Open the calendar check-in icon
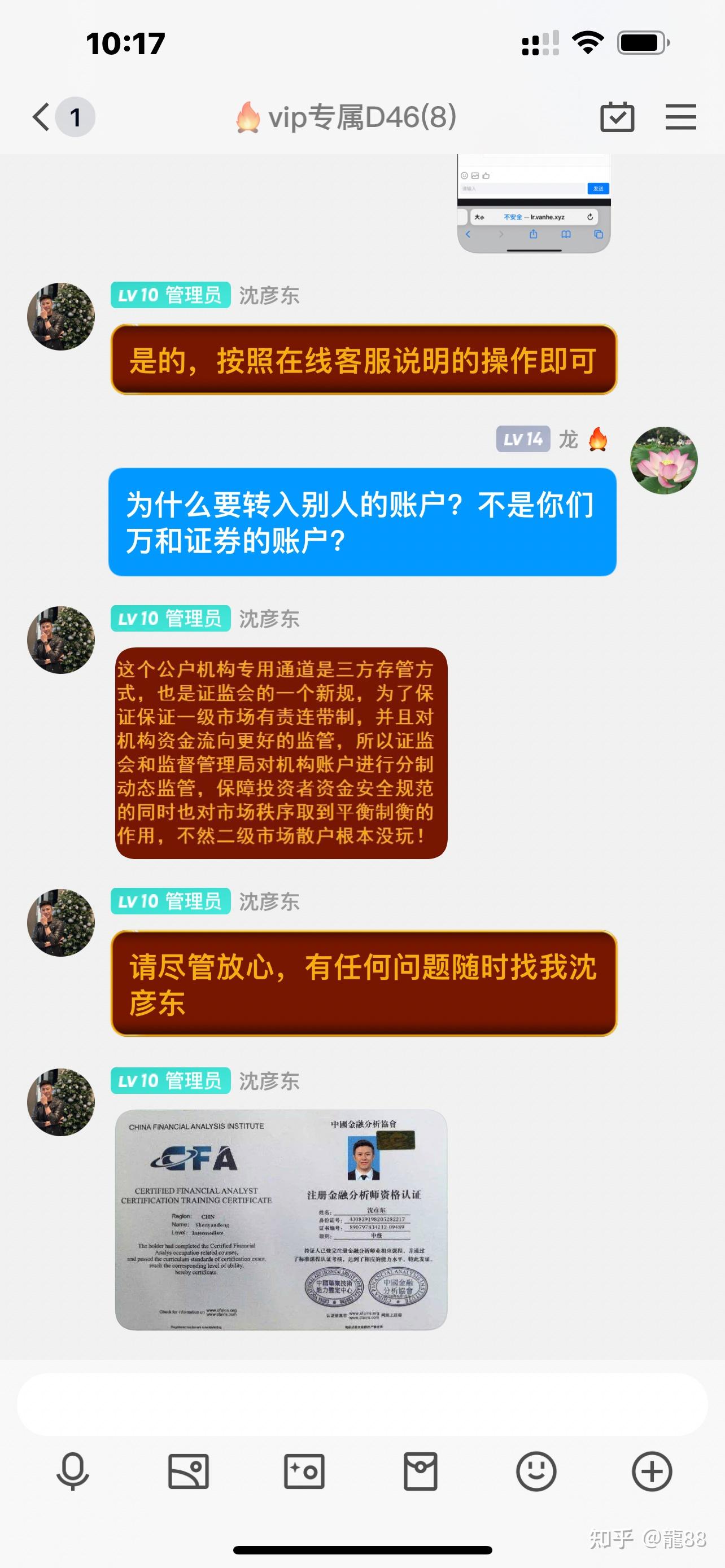This screenshot has width=725, height=1568. click(x=617, y=117)
